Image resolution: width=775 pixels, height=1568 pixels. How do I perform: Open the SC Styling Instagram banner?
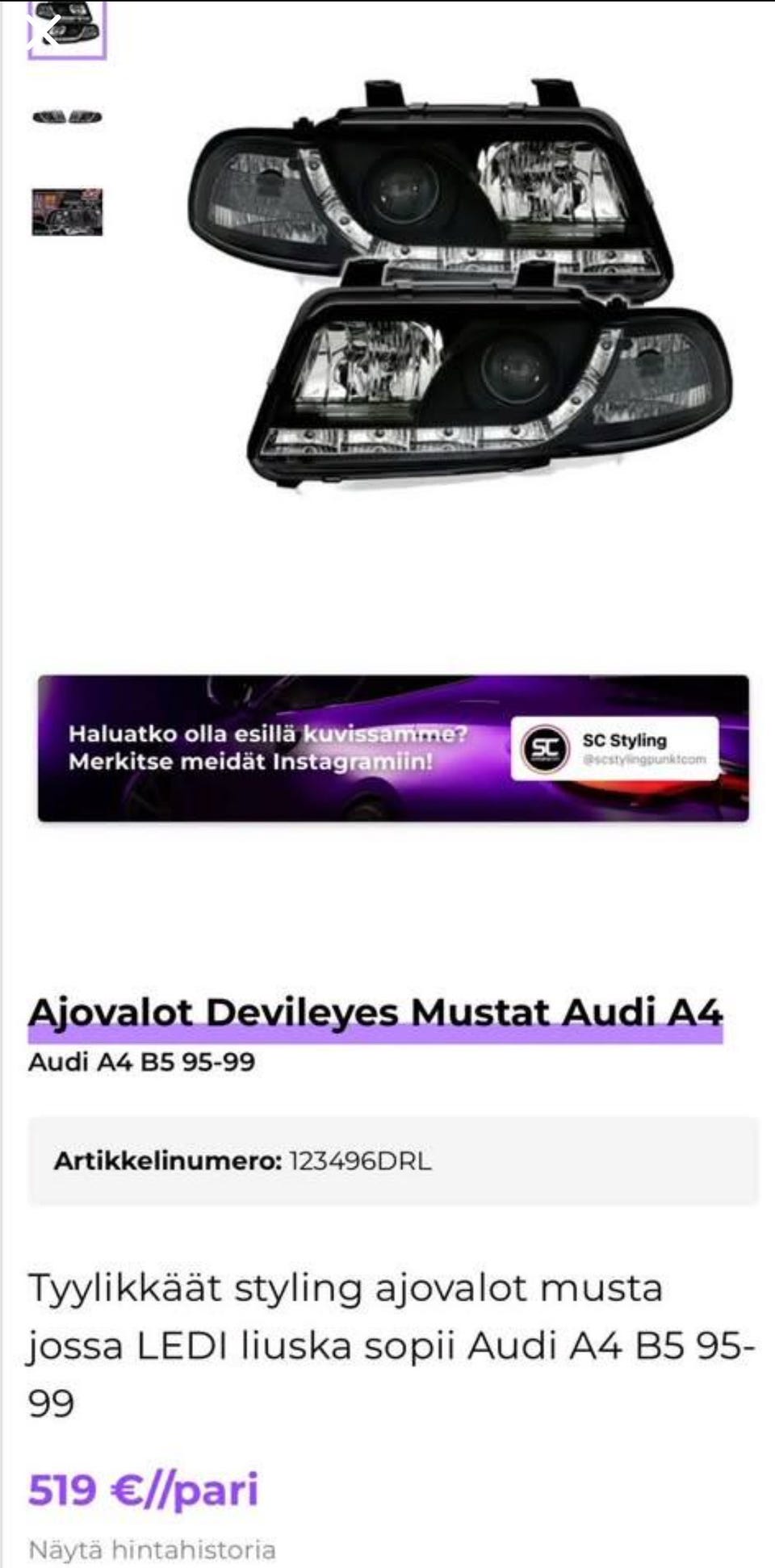point(393,748)
